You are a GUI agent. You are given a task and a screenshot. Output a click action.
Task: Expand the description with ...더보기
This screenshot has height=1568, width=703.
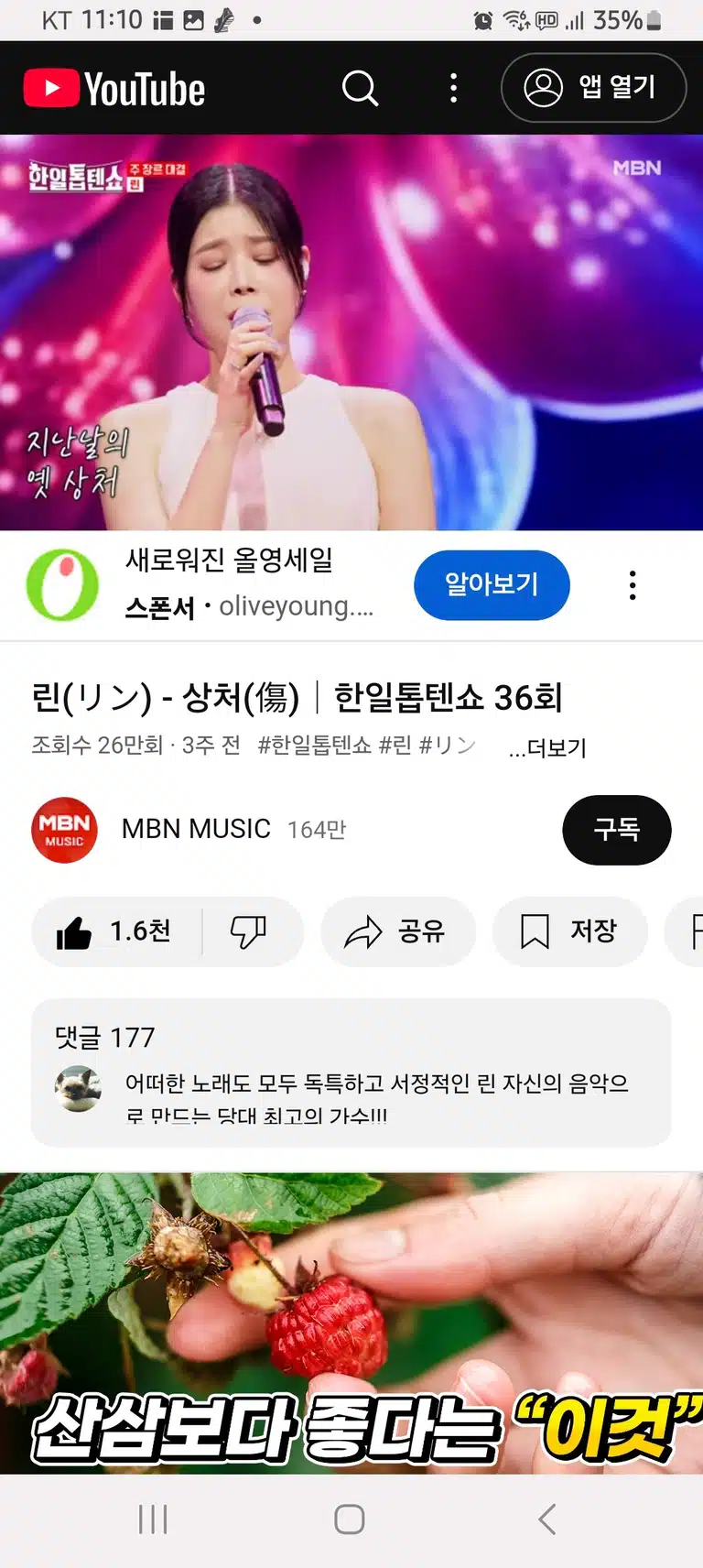coord(547,747)
